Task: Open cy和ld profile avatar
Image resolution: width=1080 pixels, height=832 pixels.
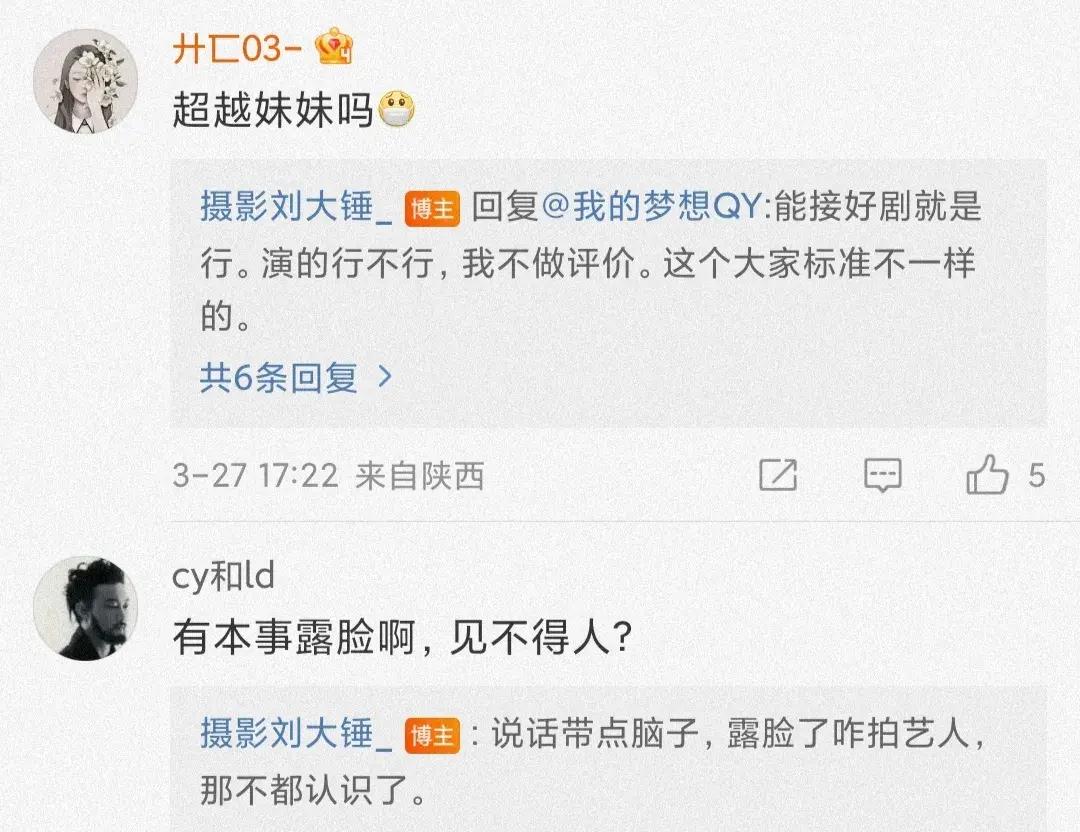Action: tap(84, 608)
